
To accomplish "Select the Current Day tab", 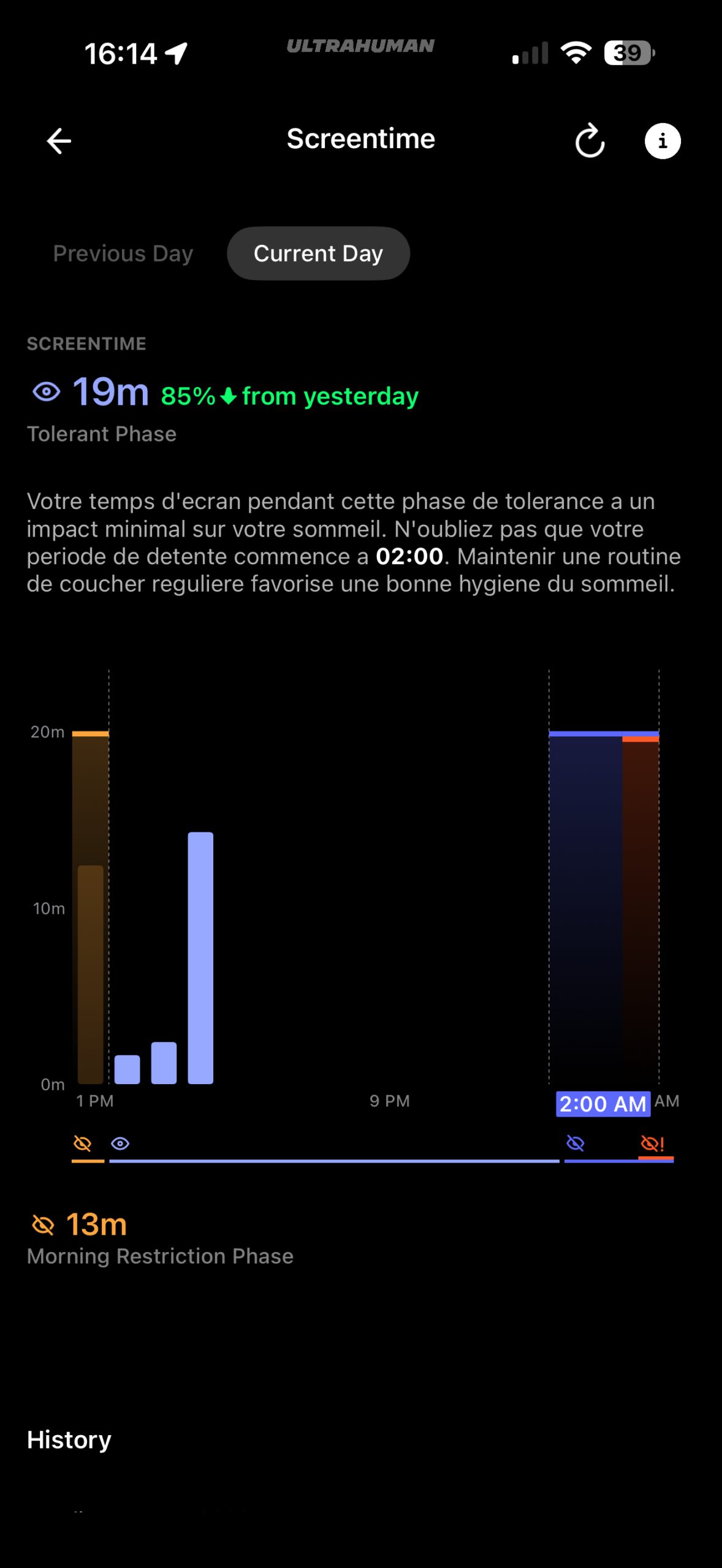I will pyautogui.click(x=318, y=254).
